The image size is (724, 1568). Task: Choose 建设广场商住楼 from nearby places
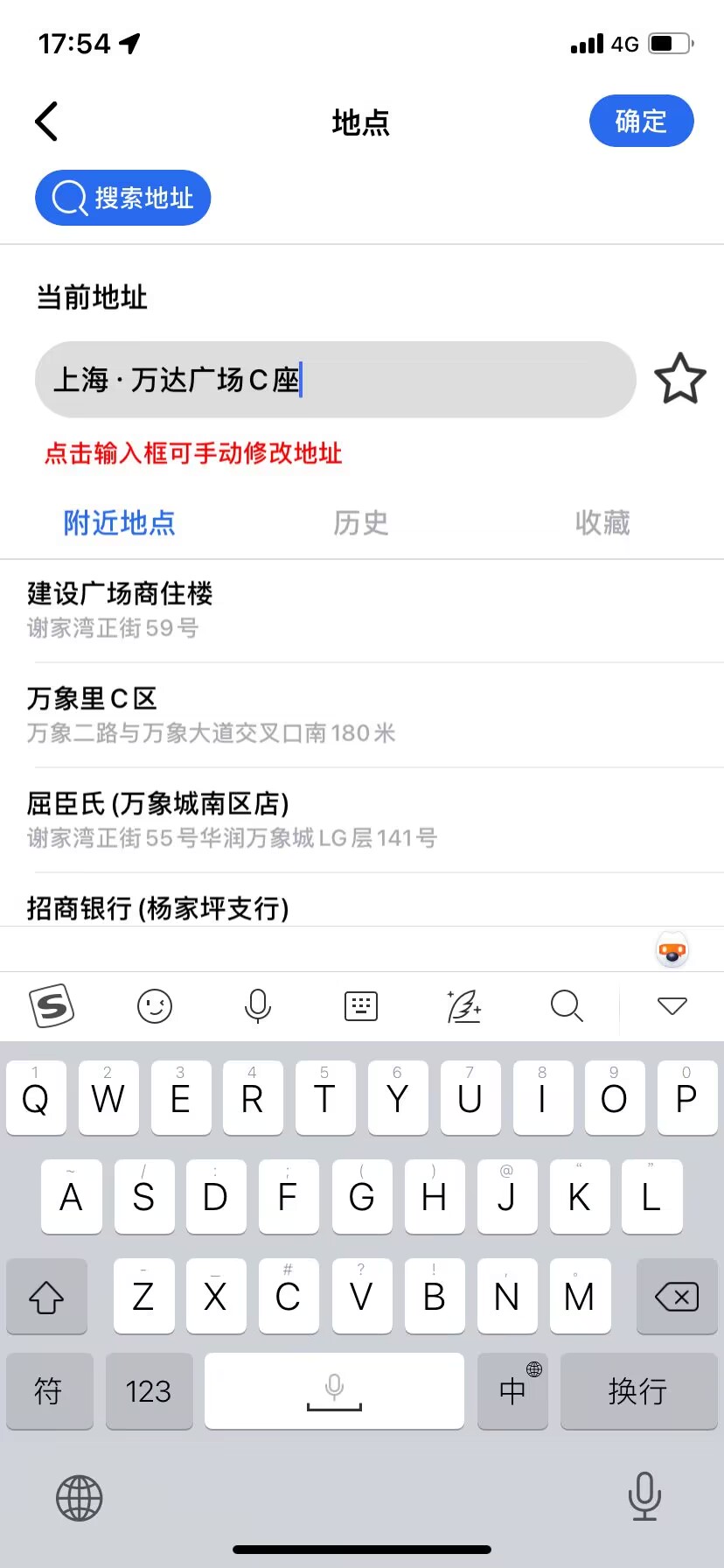pos(121,609)
